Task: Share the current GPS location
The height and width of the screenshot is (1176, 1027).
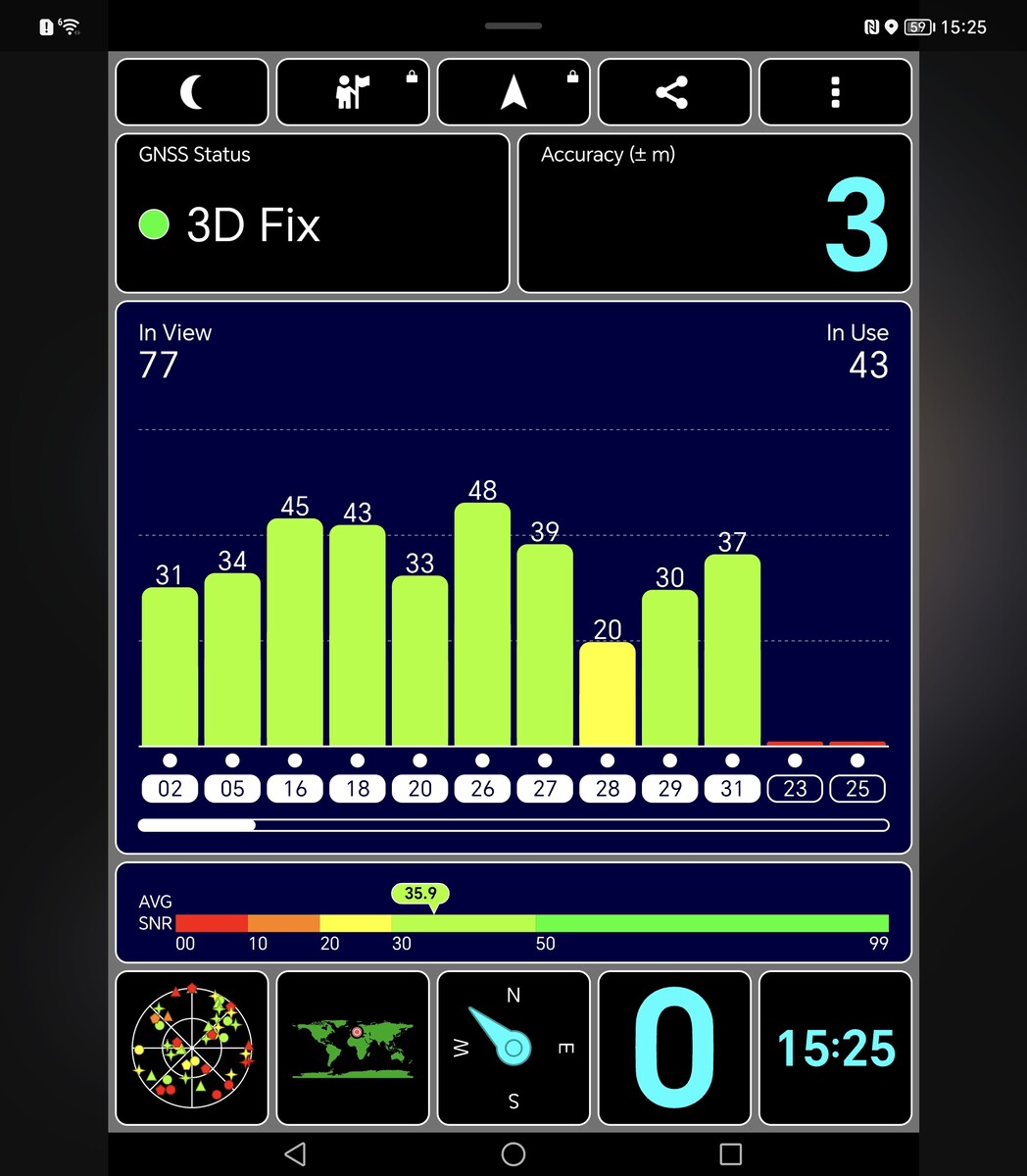Action: [674, 92]
